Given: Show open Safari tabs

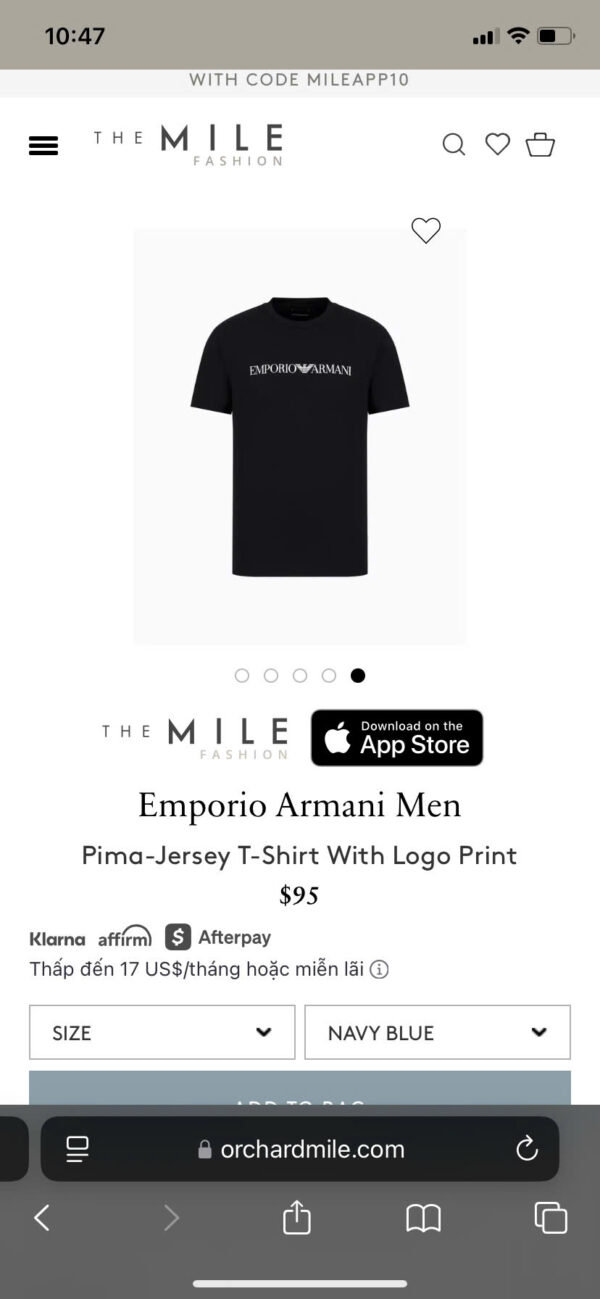Looking at the screenshot, I should pos(550,1217).
